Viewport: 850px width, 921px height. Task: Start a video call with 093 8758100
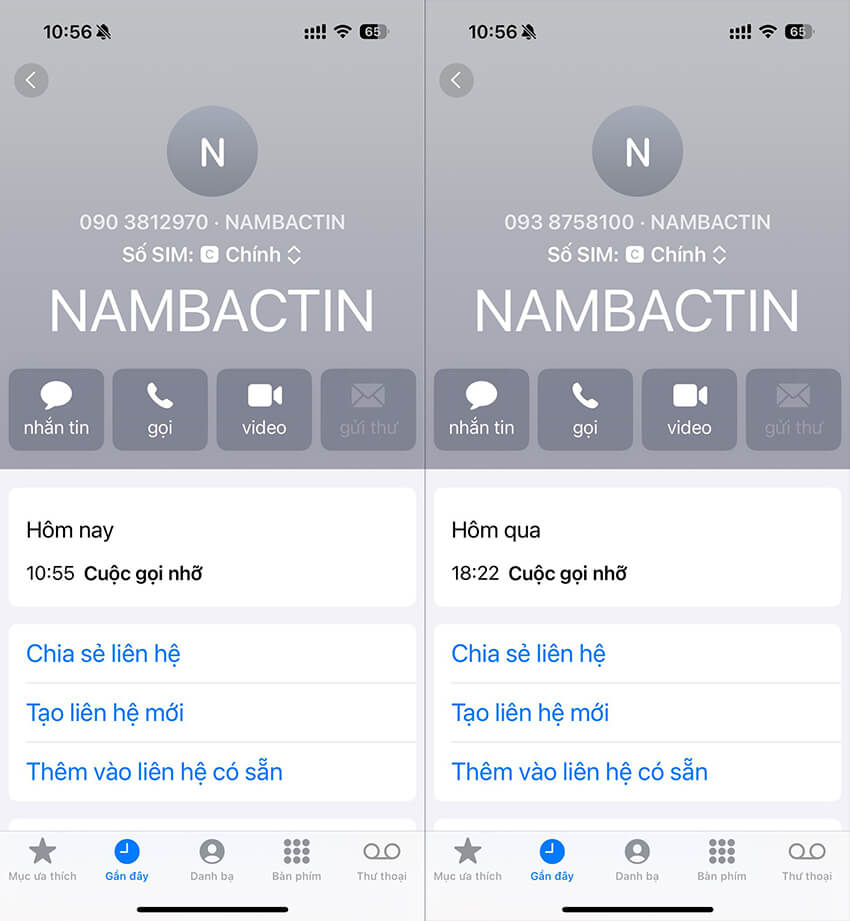pos(689,410)
